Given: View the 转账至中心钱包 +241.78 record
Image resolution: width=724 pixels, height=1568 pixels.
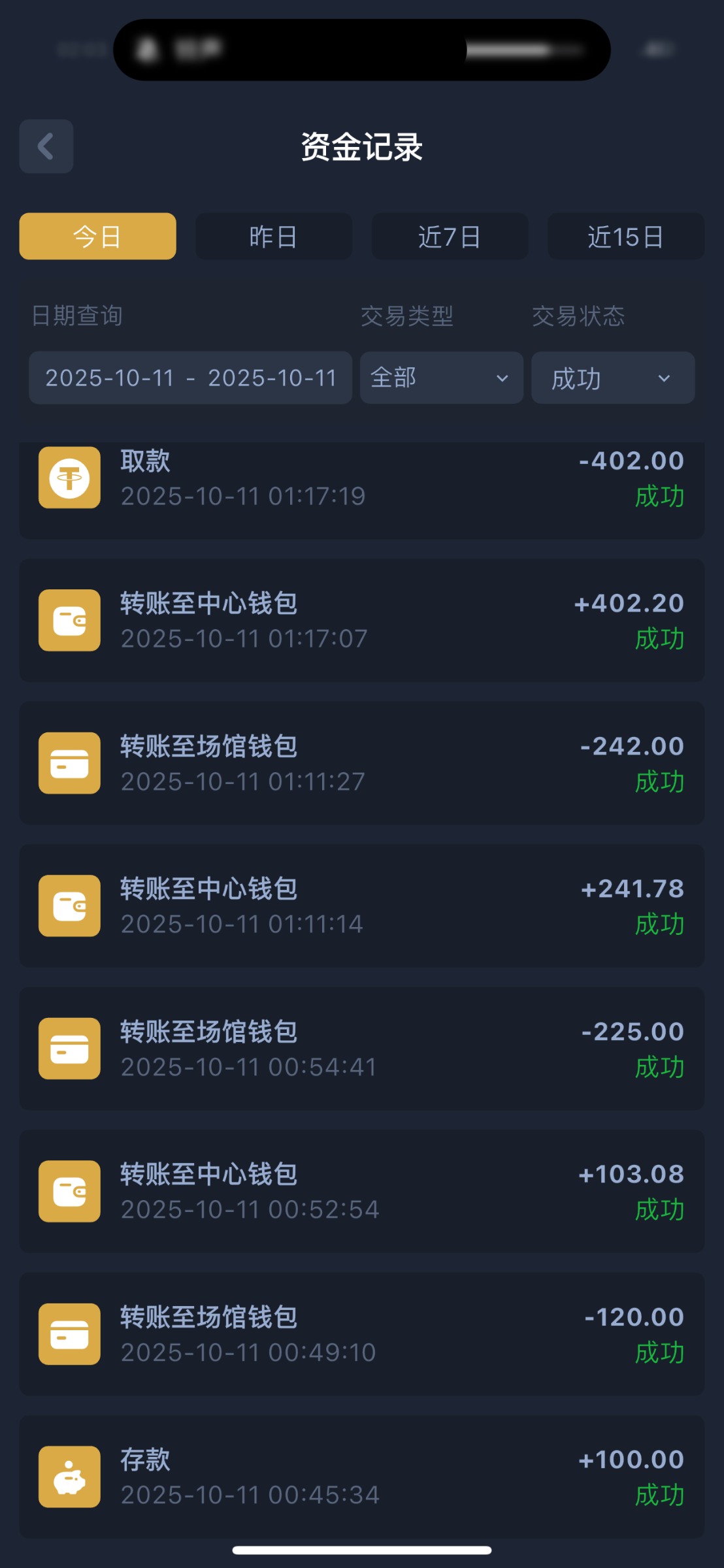Looking at the screenshot, I should [x=361, y=906].
